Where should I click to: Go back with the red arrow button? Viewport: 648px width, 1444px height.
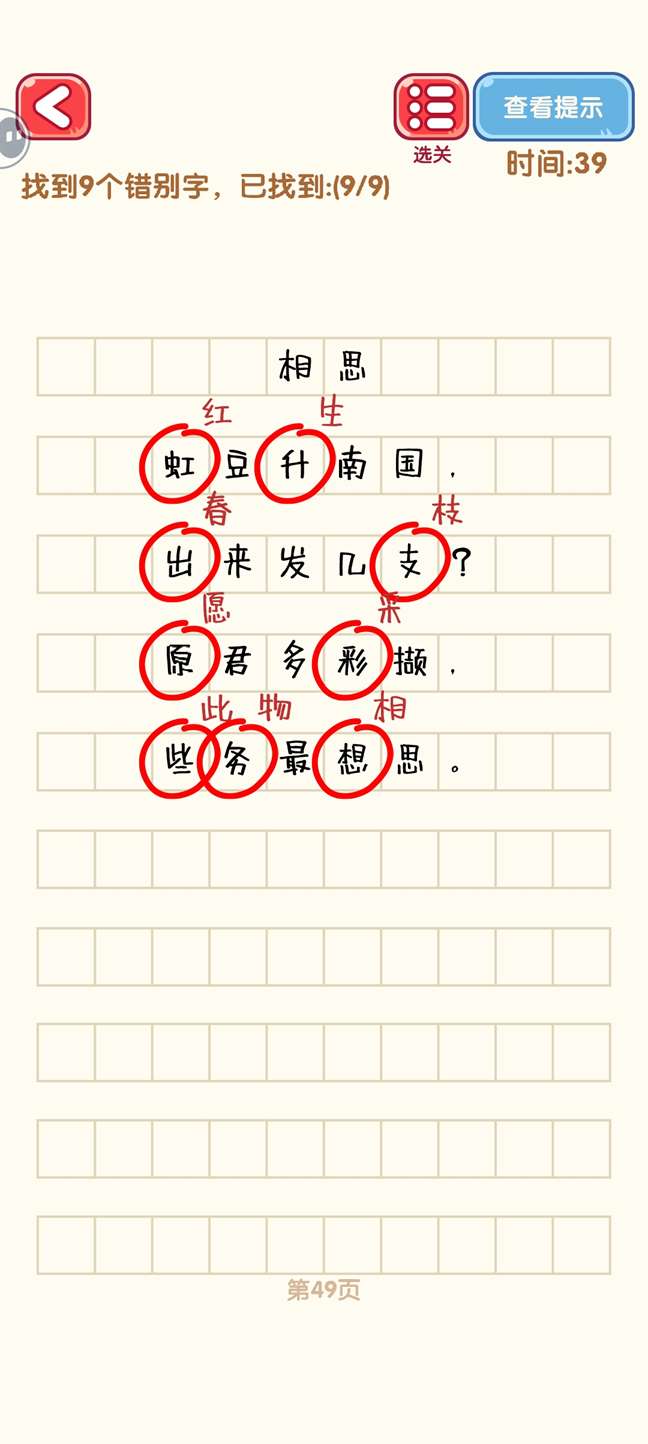click(54, 107)
